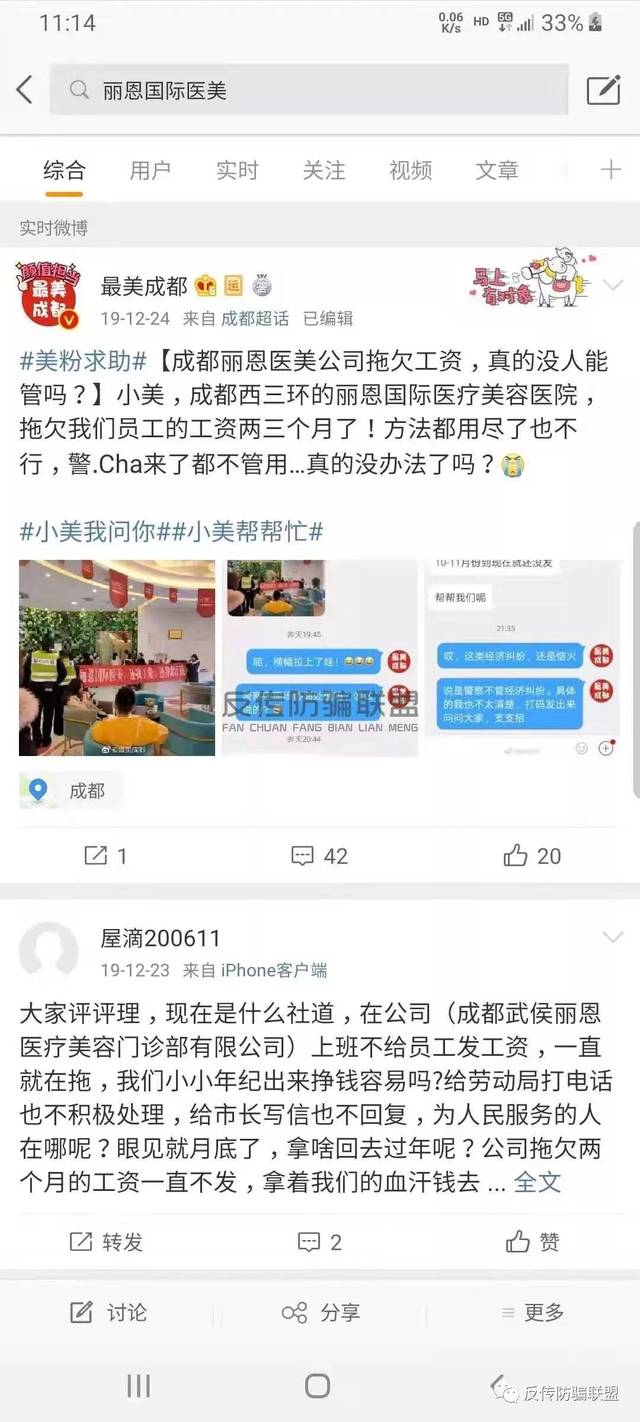The height and width of the screenshot is (1422, 640).
Task: Open 分享 in the bottom bar
Action: (320, 1313)
